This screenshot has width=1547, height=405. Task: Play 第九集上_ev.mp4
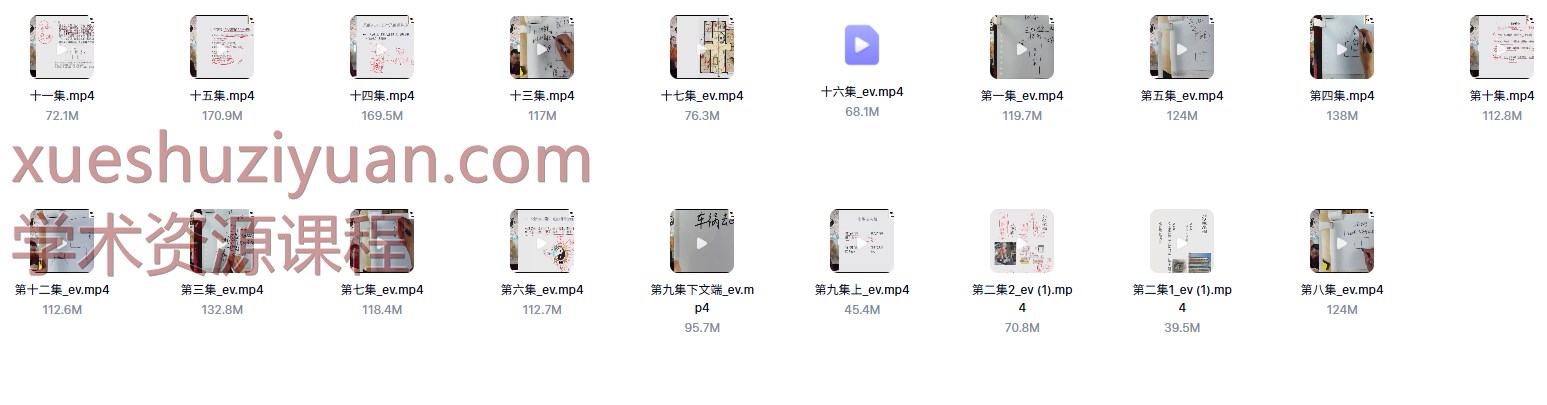coord(862,241)
